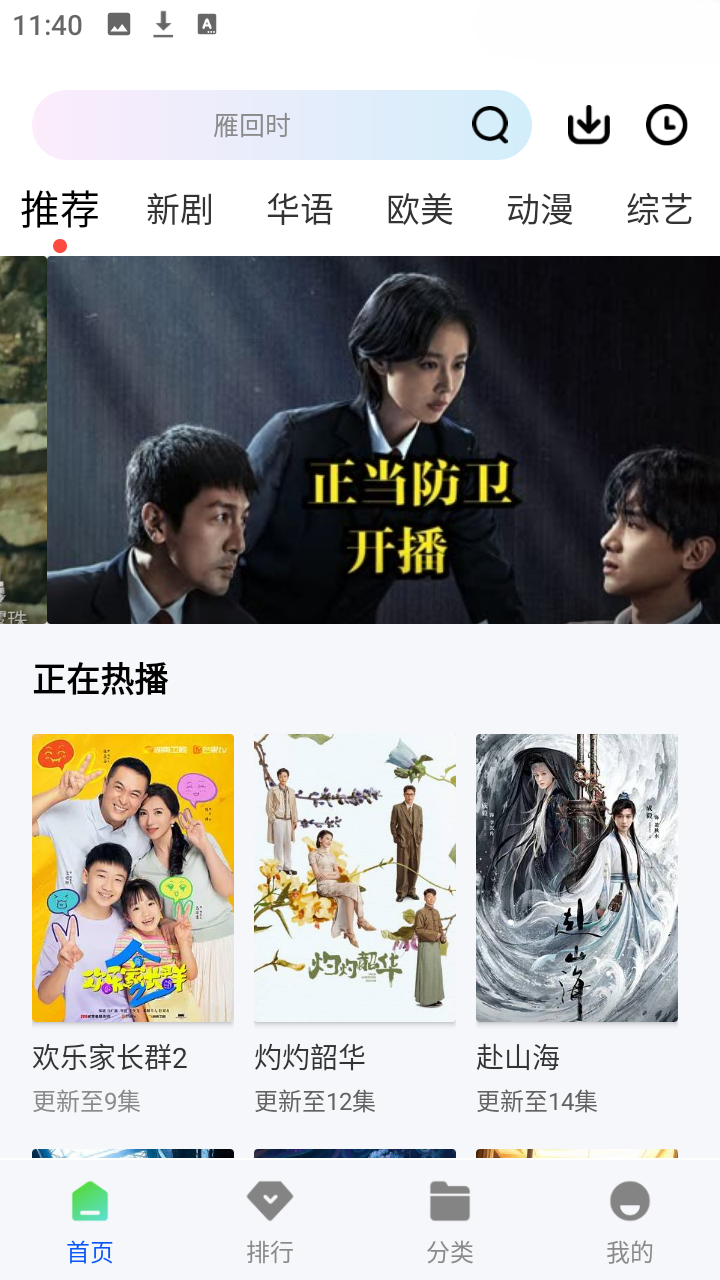Screen dimensions: 720x1280
Task: Tap the magnifier search icon
Action: (x=490, y=125)
